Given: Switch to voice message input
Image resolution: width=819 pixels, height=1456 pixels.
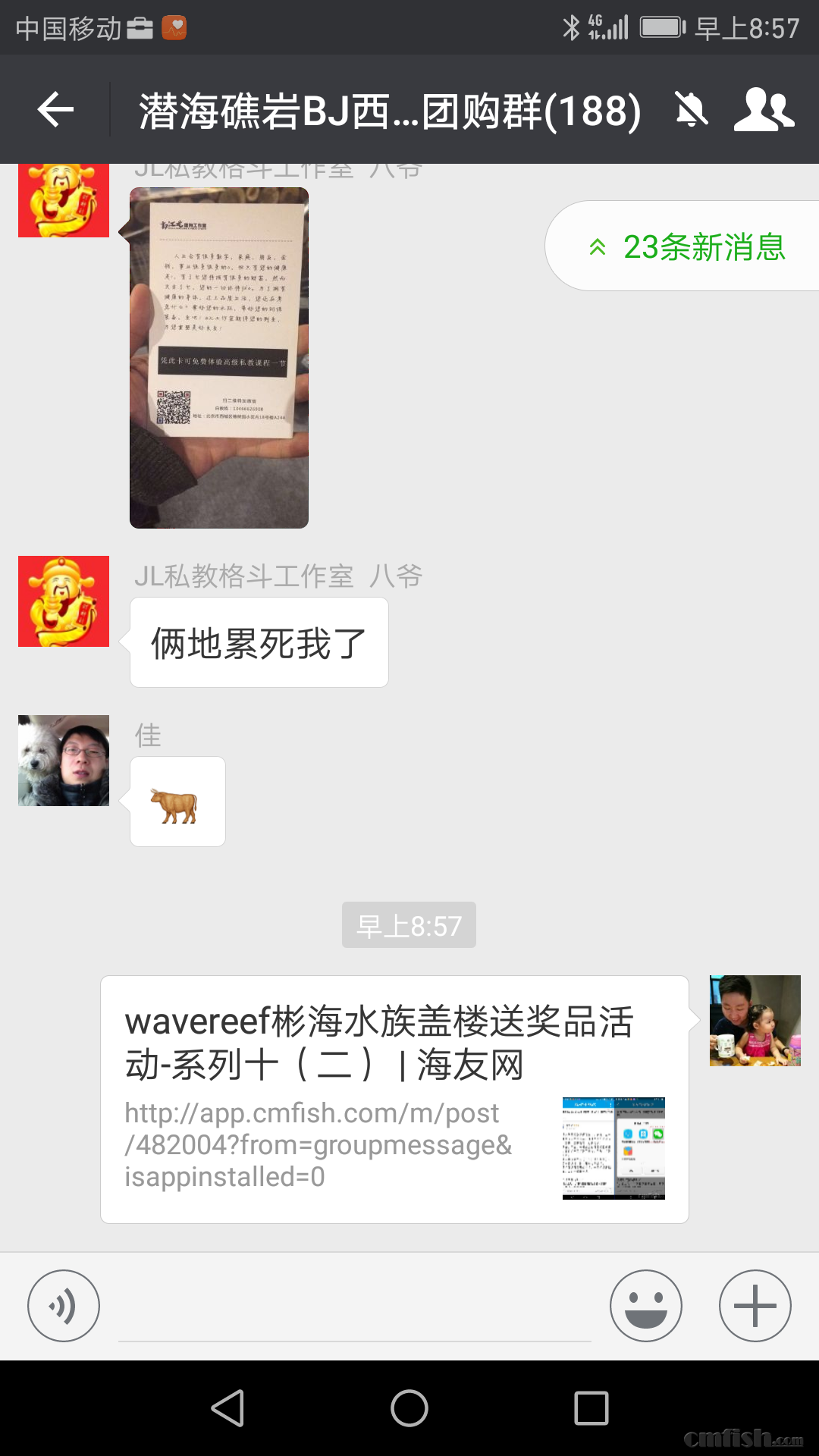Looking at the screenshot, I should [64, 1306].
